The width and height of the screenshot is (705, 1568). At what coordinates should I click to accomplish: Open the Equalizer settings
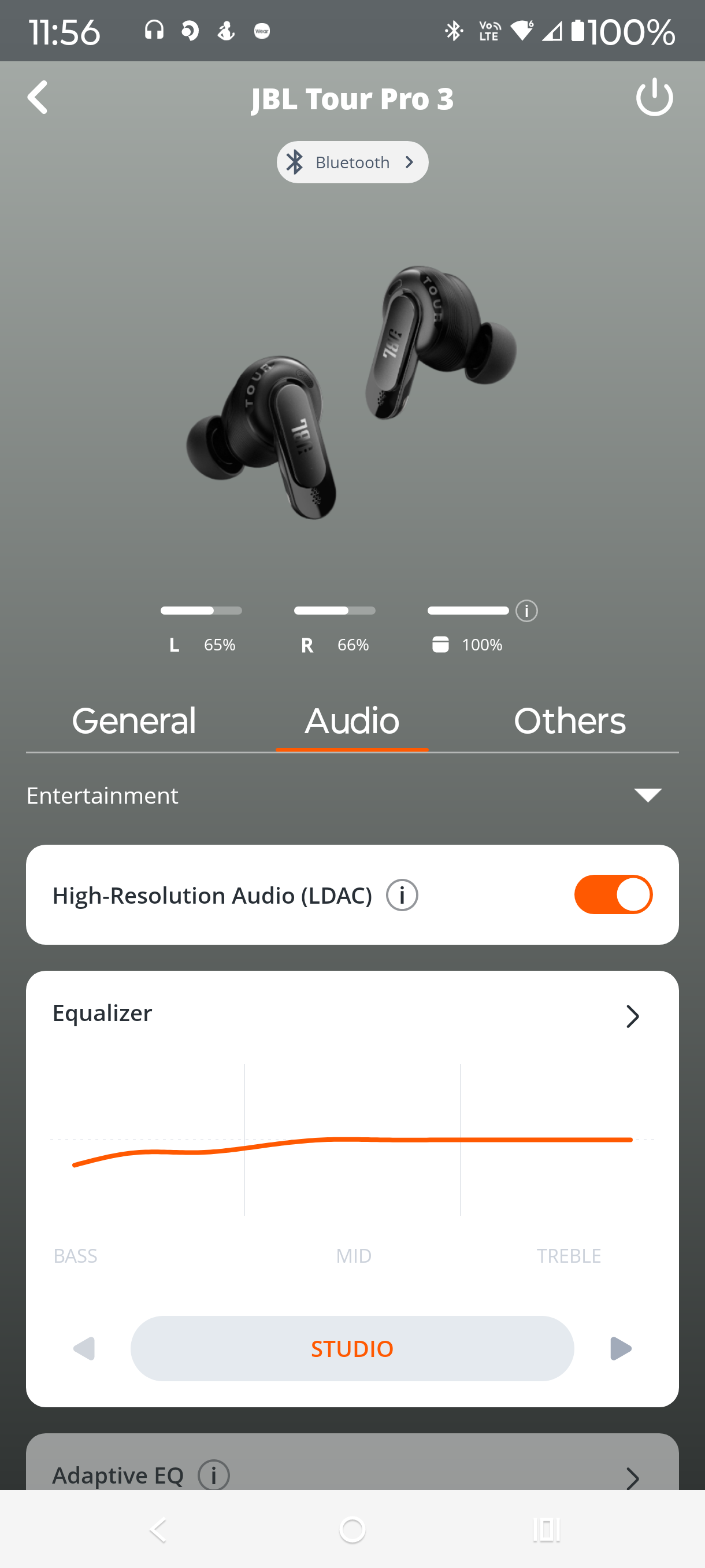coord(632,1016)
